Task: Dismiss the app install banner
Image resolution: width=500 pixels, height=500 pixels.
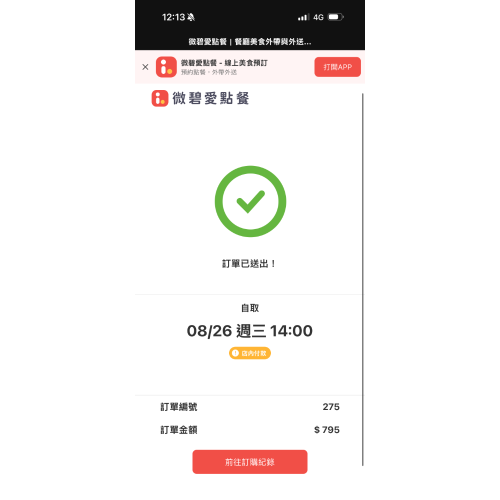Action: [x=145, y=67]
